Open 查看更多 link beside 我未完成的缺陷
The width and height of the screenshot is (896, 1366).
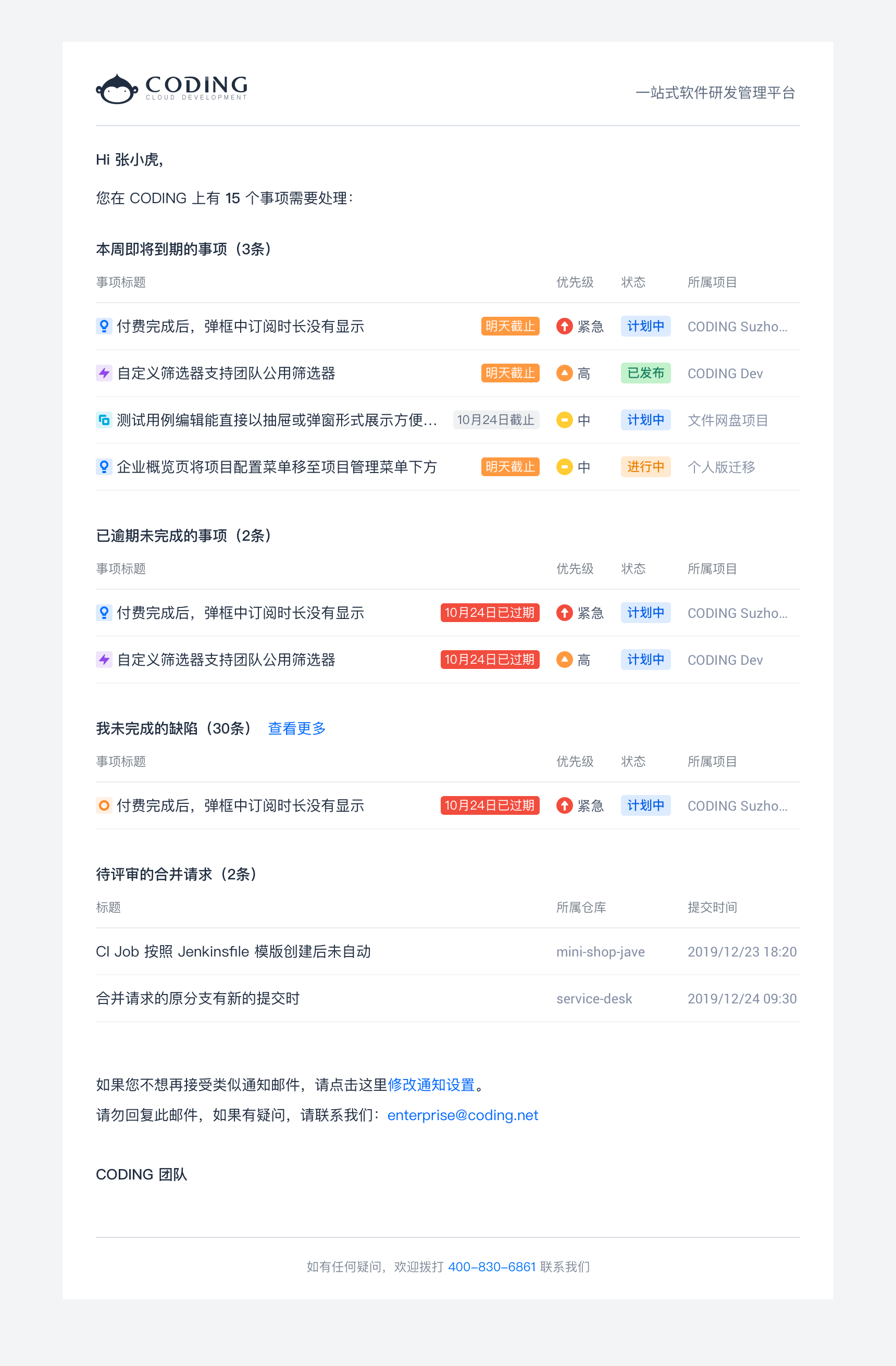[296, 728]
